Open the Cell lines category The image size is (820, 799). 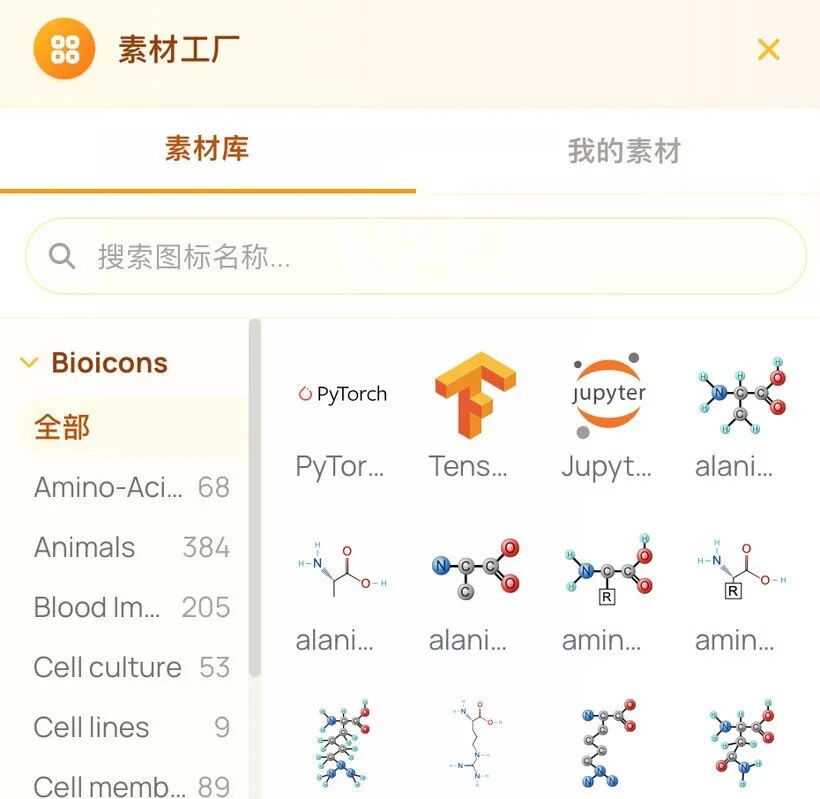click(x=132, y=727)
